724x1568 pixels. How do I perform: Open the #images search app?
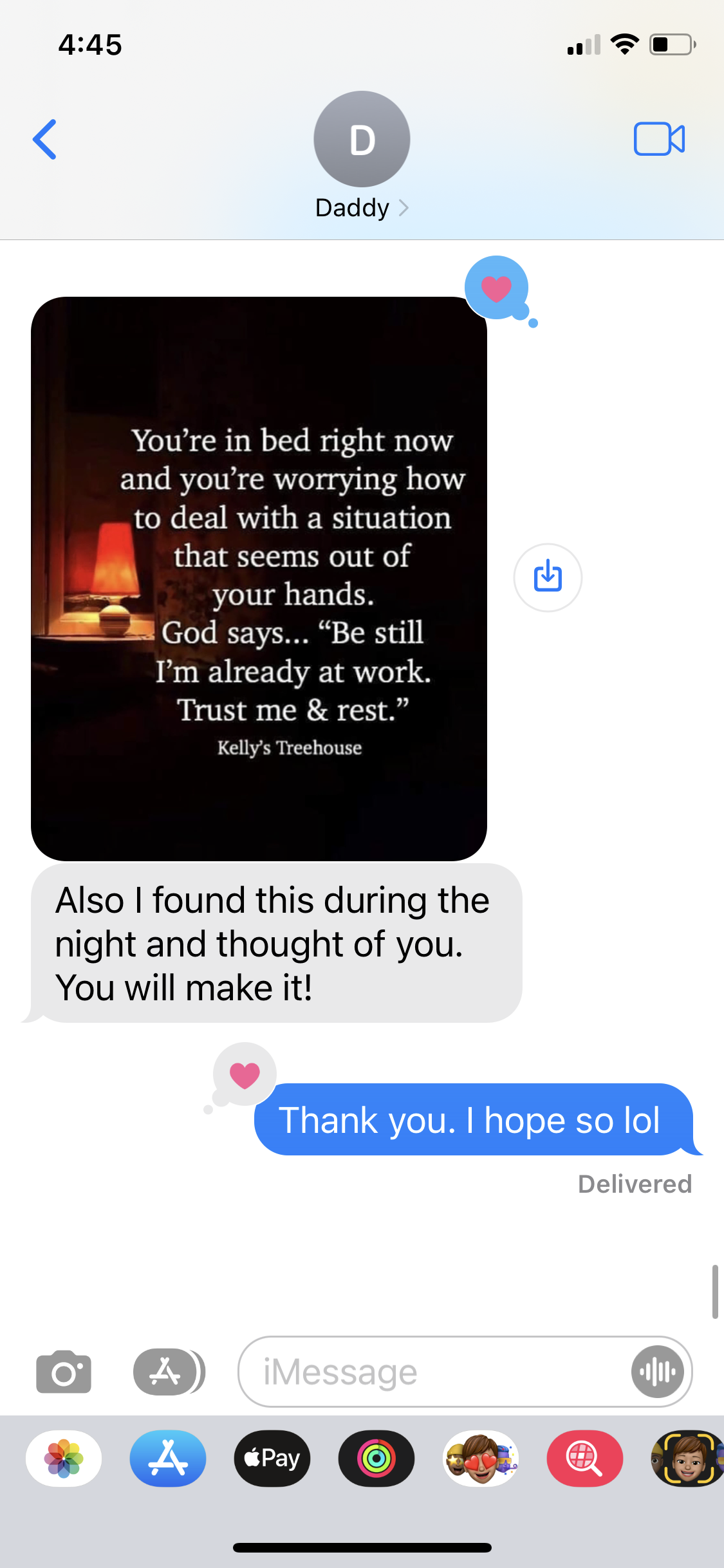(584, 1459)
